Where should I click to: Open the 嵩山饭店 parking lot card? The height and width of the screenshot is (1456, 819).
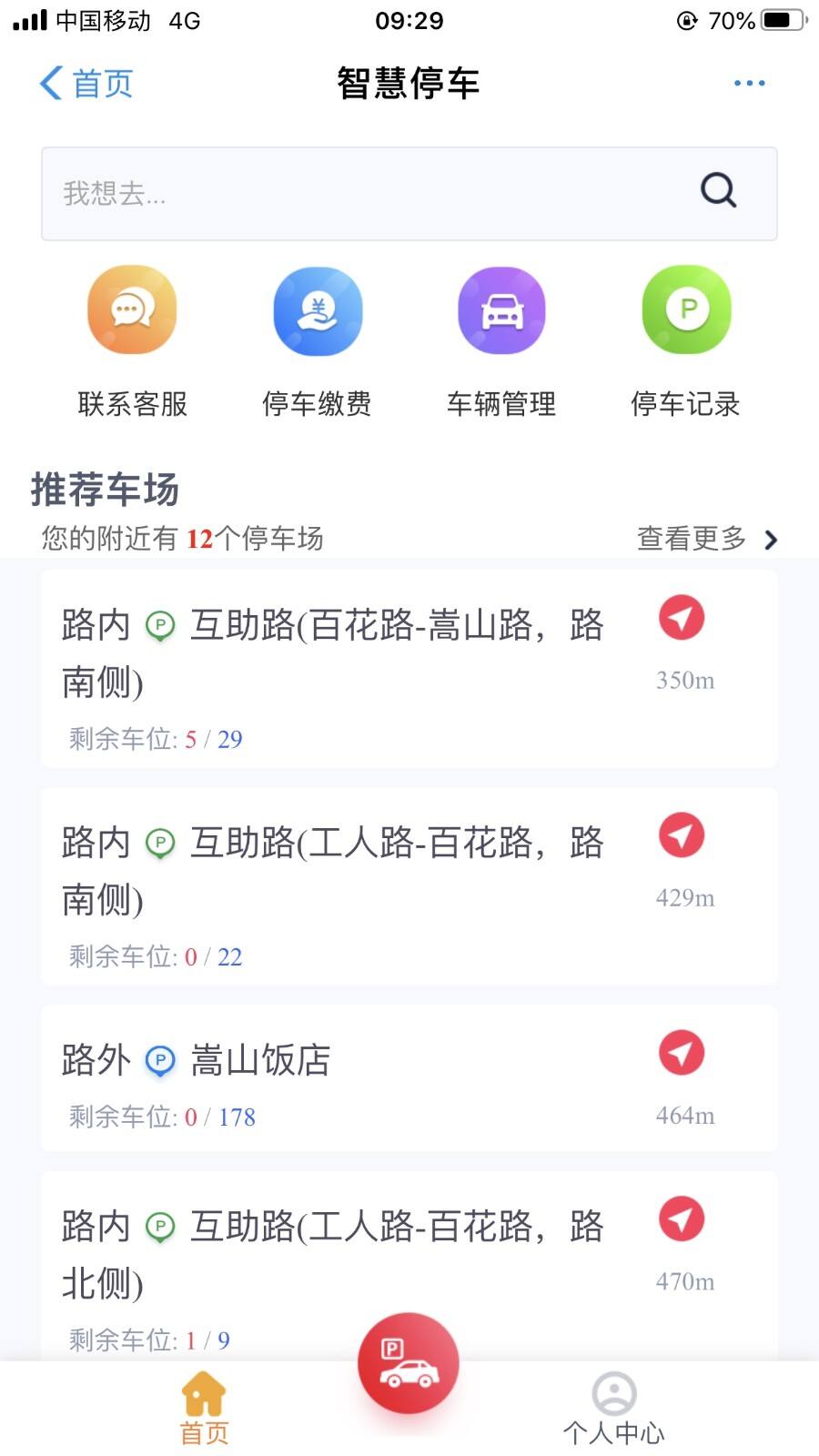point(337,1078)
